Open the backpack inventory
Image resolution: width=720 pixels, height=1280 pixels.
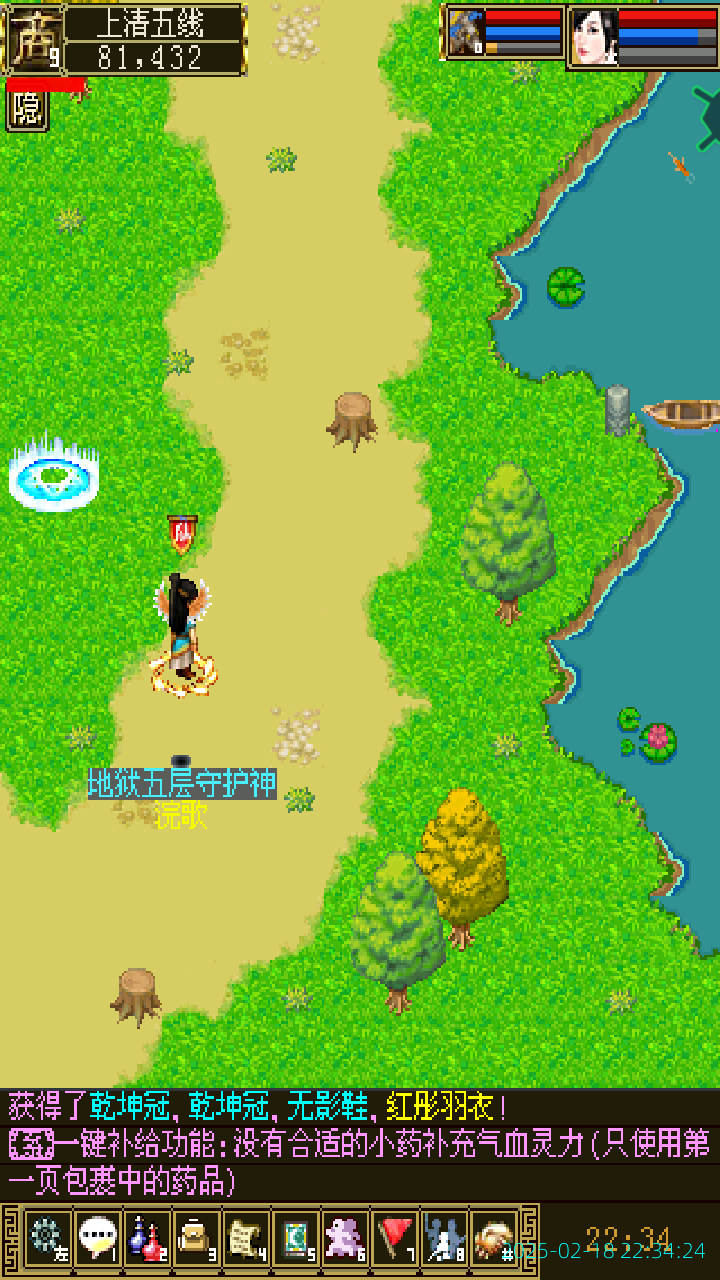tap(196, 1238)
